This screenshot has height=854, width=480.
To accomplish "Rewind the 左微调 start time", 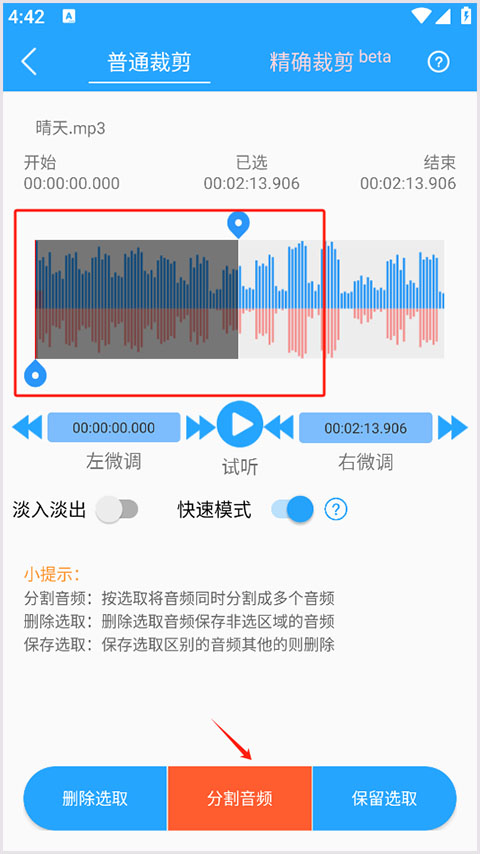I will tap(27, 428).
